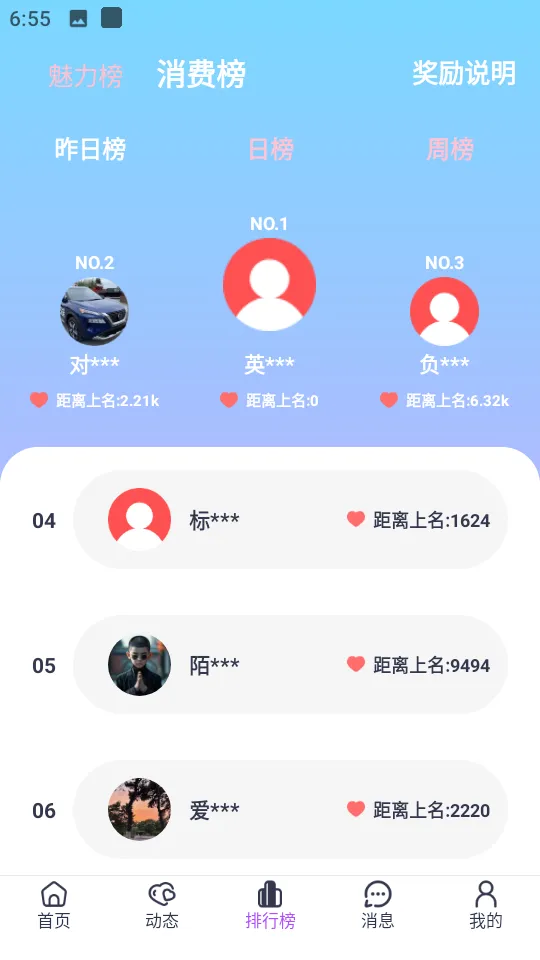This screenshot has width=540, height=960.
Task: Open NO.1 user 英*** profile
Action: click(269, 285)
